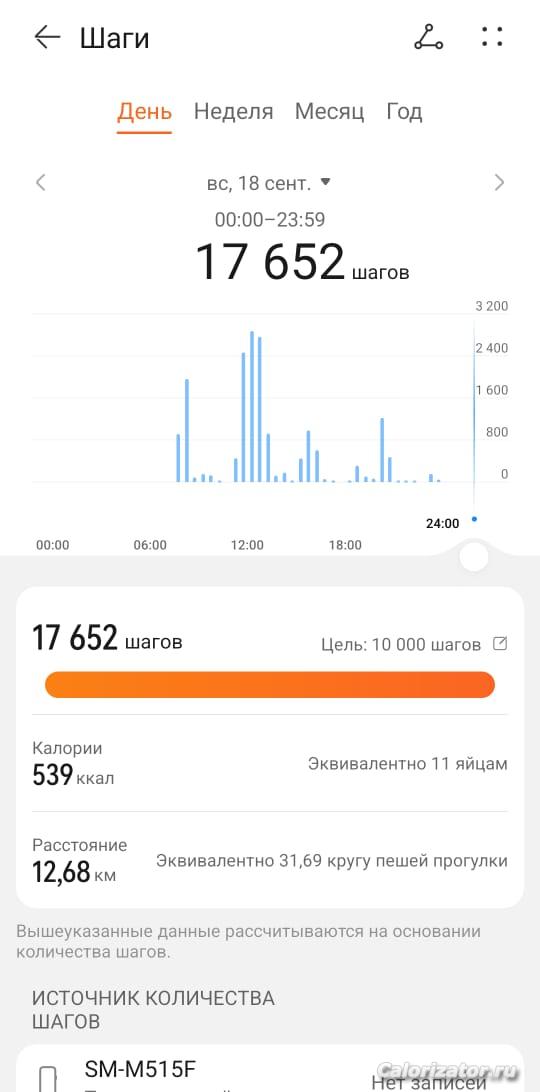Switch to the Месяц tab

pos(330,111)
